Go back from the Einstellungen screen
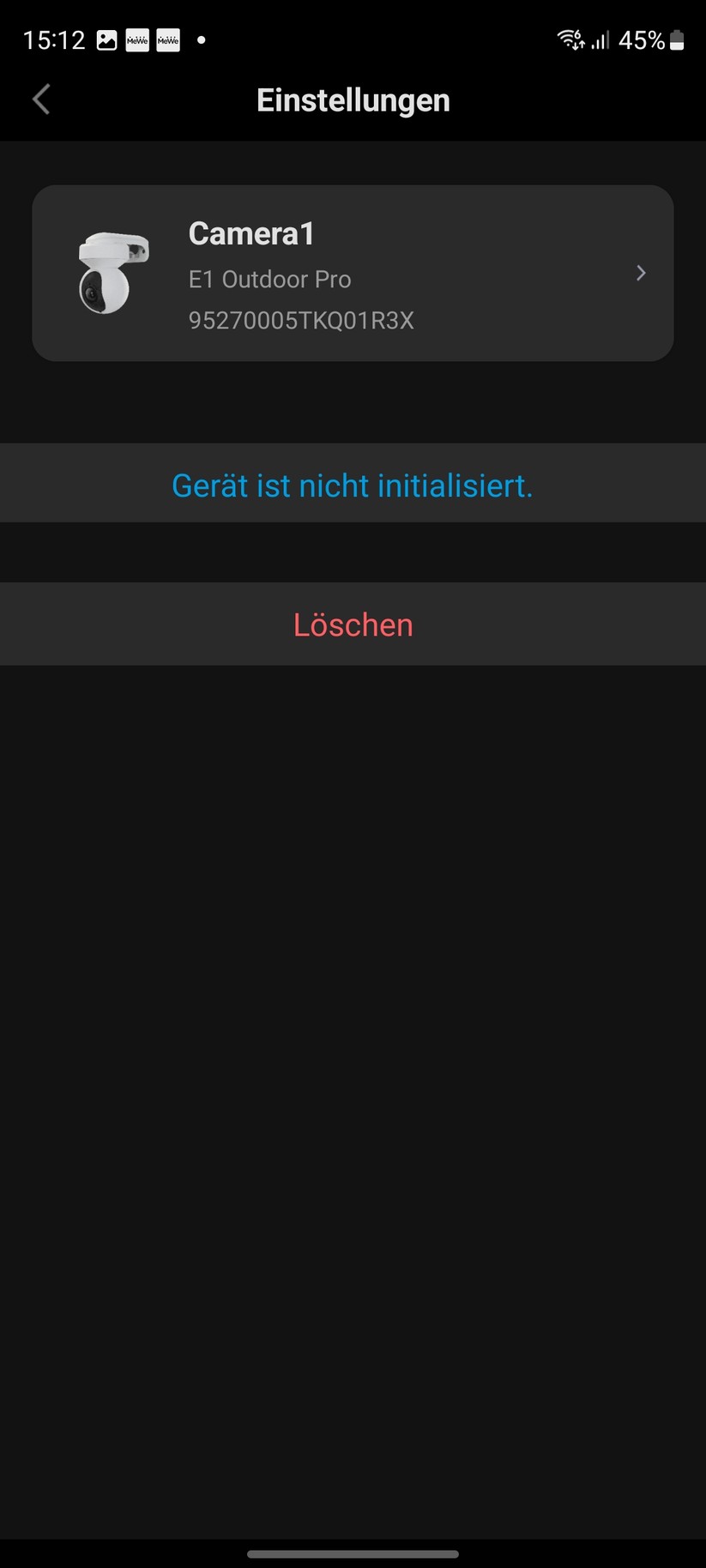 click(x=41, y=100)
